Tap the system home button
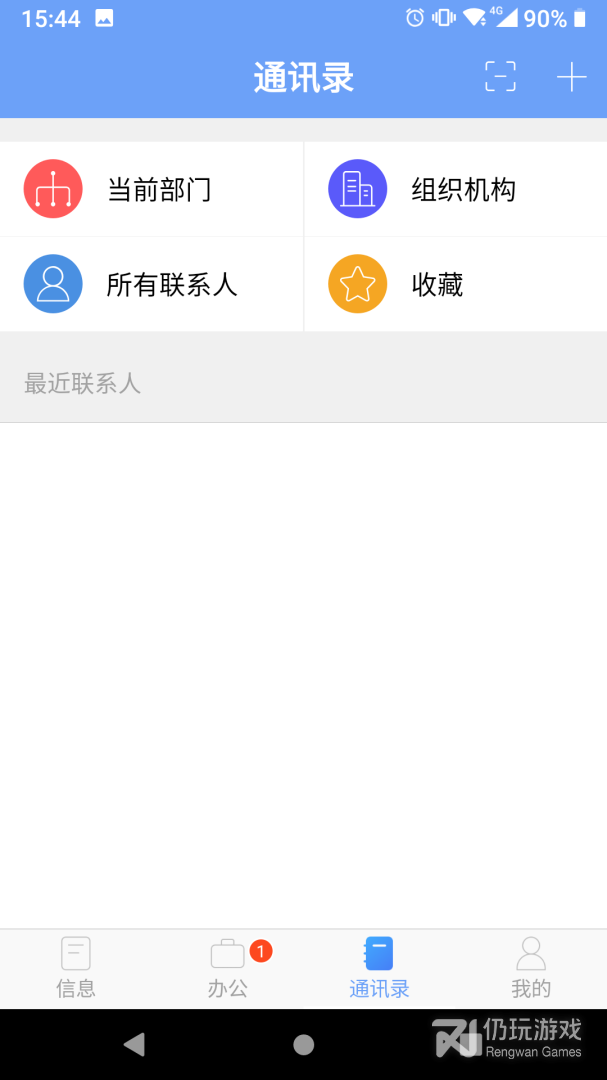Screen dimensions: 607x1080 pyautogui.click(x=303, y=1044)
